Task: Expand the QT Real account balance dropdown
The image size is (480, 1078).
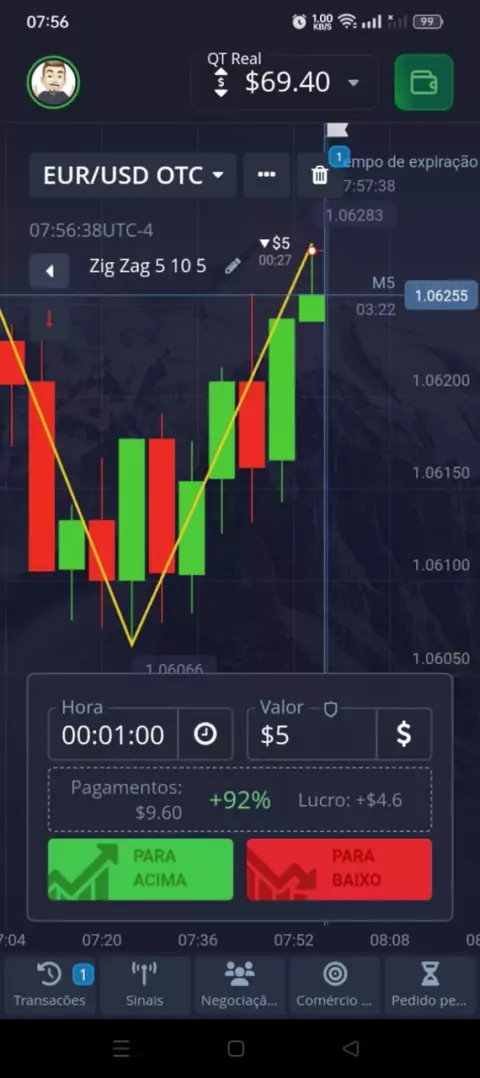Action: (x=284, y=82)
